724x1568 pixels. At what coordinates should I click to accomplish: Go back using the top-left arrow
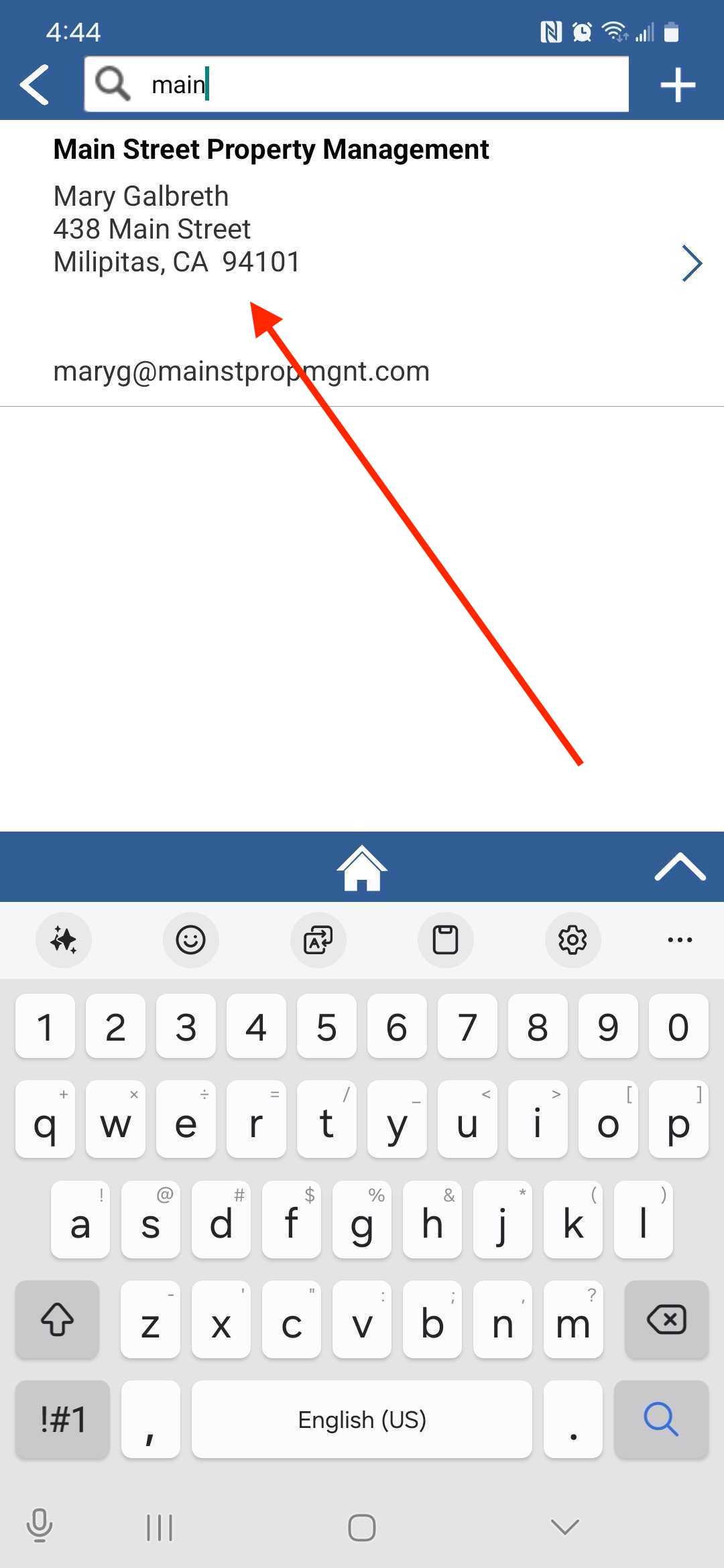click(x=35, y=84)
